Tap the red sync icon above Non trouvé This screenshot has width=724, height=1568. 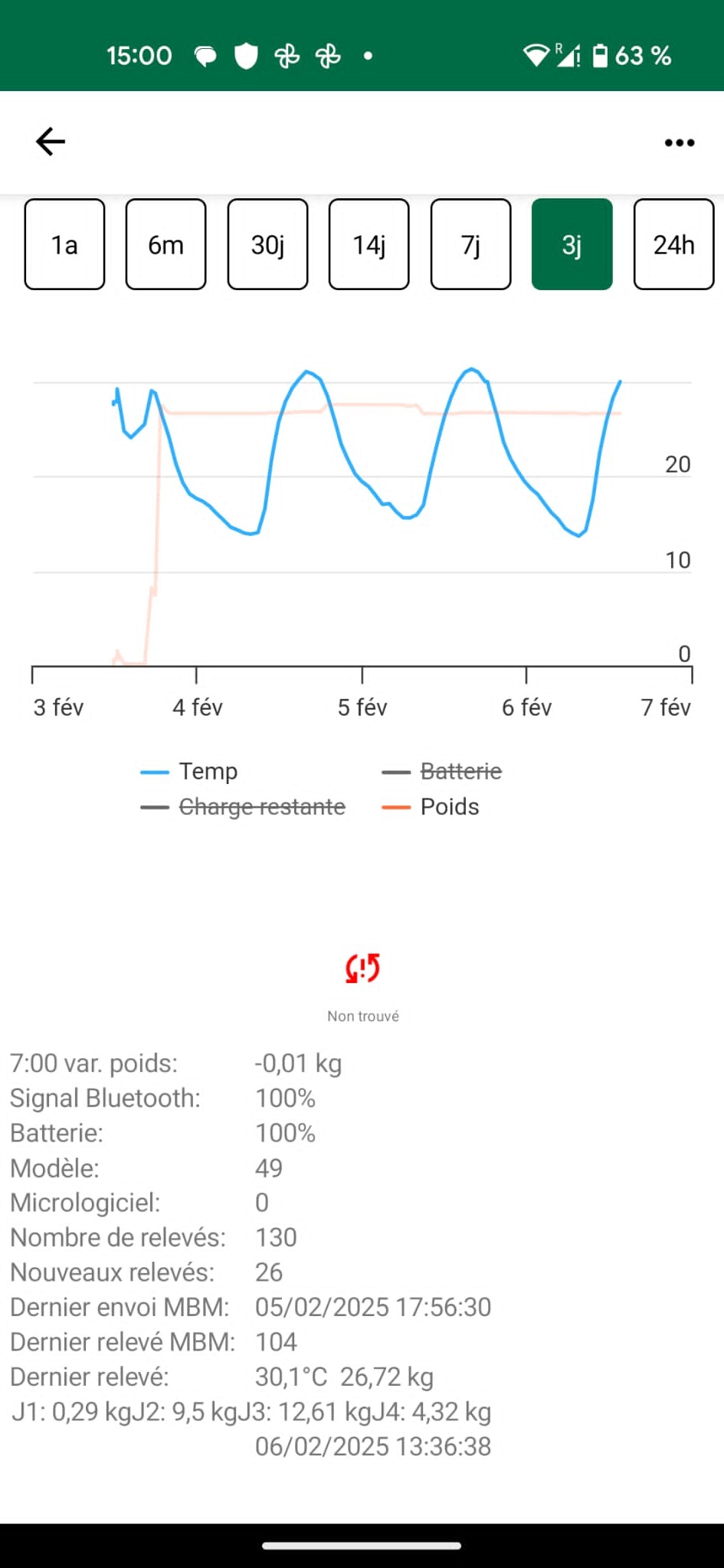click(362, 969)
